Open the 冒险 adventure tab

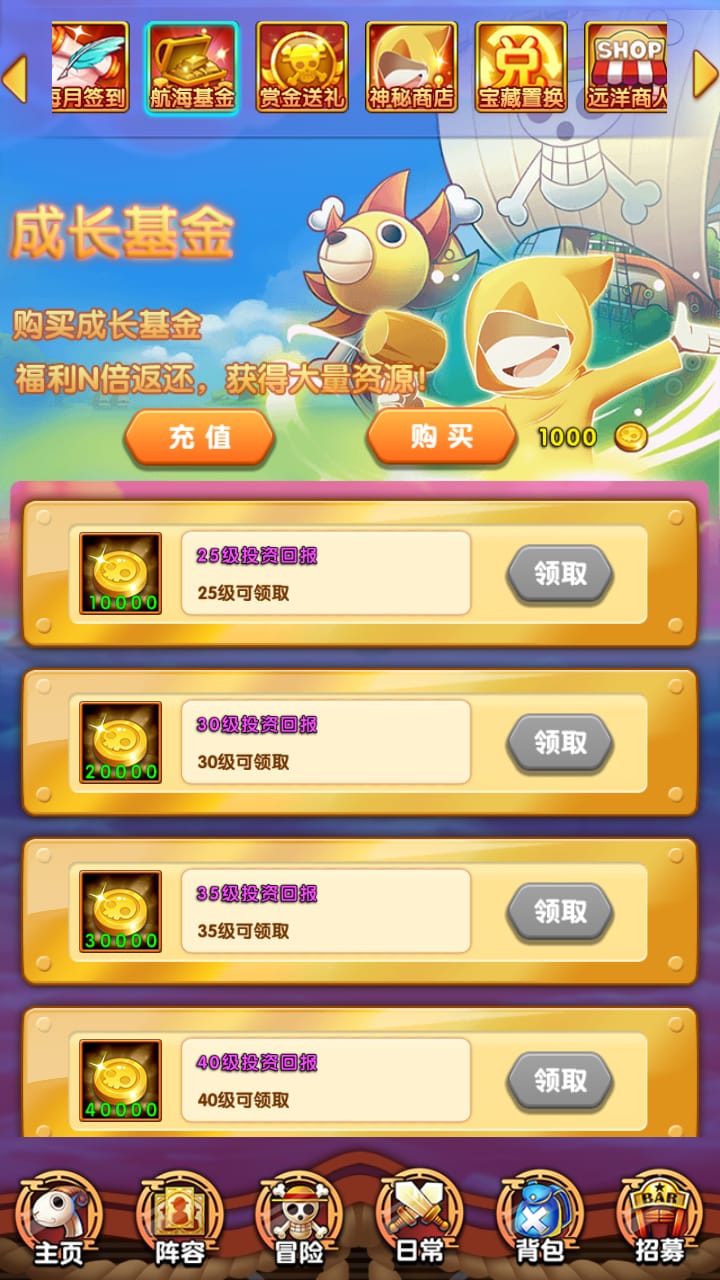[299, 1220]
